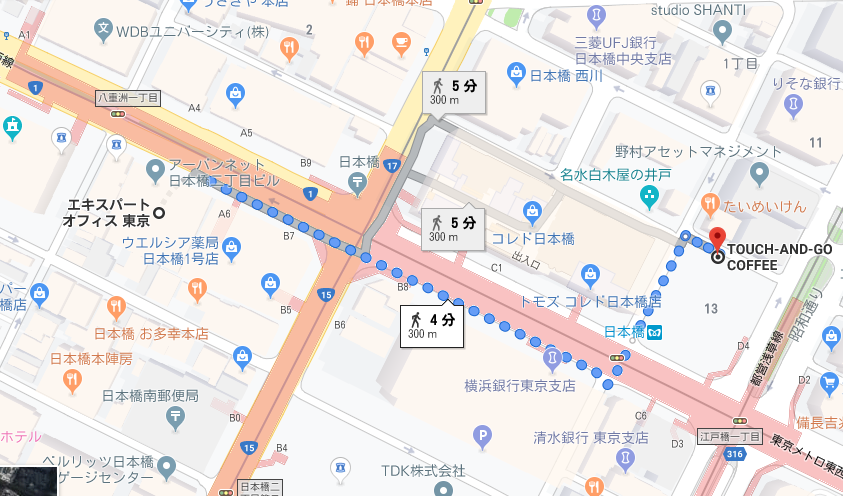Select the 4分 walking route label
Viewport: 843px width, 496px height.
click(432, 324)
